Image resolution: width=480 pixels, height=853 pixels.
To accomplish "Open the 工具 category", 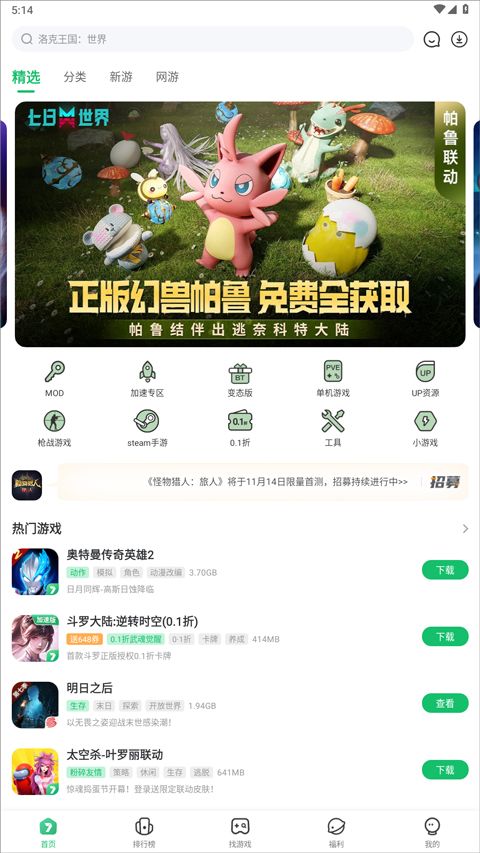I will tap(333, 428).
